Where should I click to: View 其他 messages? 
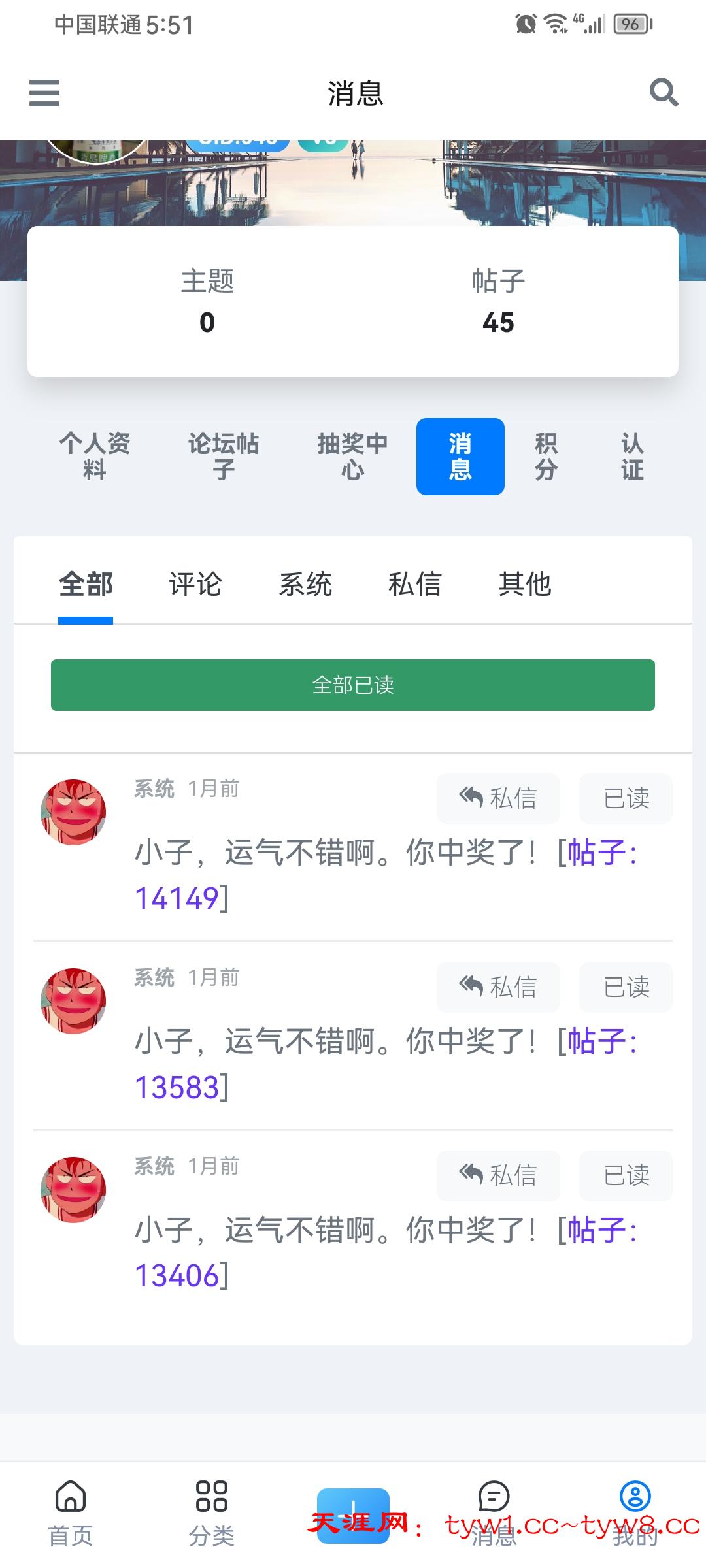pyautogui.click(x=525, y=583)
